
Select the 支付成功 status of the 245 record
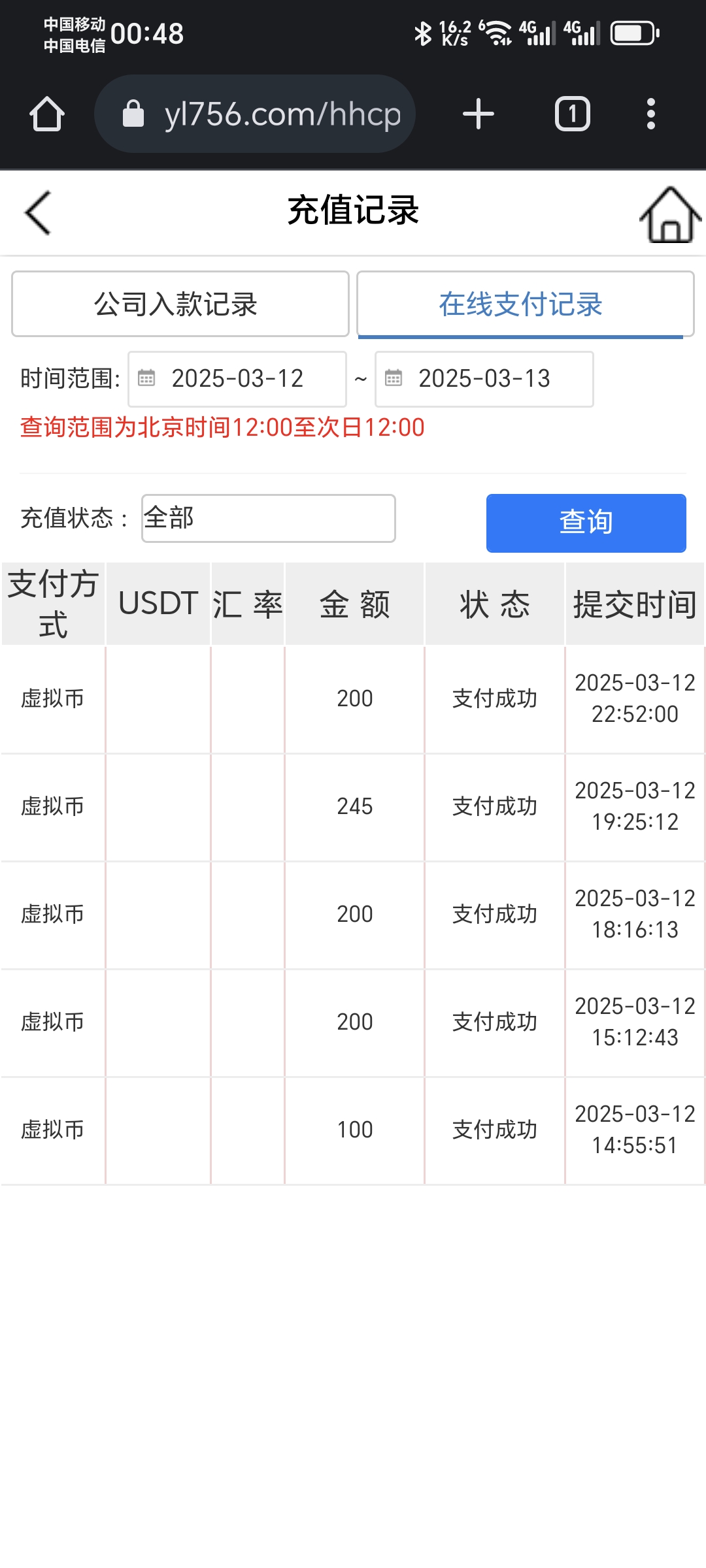pos(495,807)
